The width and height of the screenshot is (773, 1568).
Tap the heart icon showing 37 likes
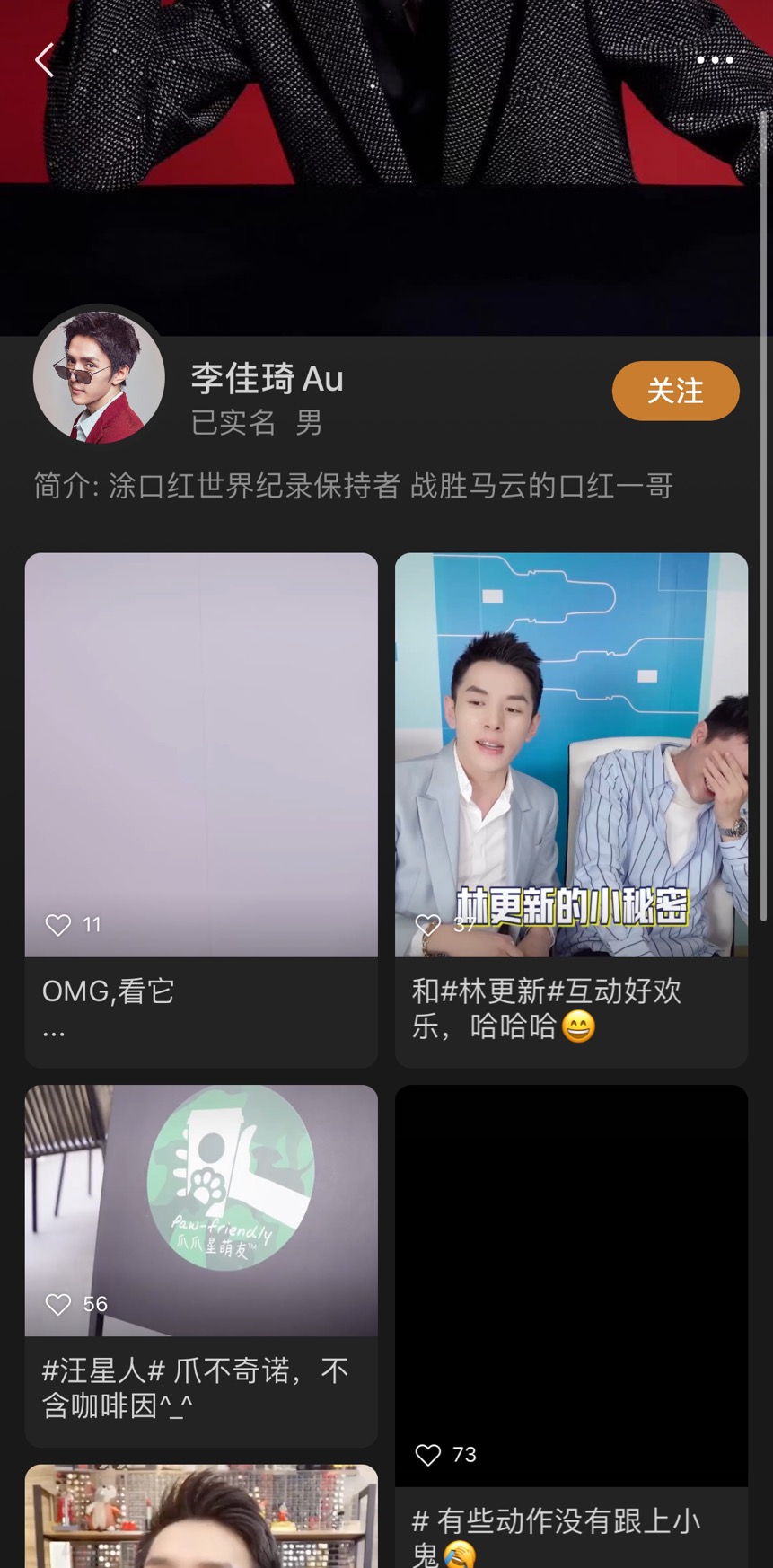428,926
